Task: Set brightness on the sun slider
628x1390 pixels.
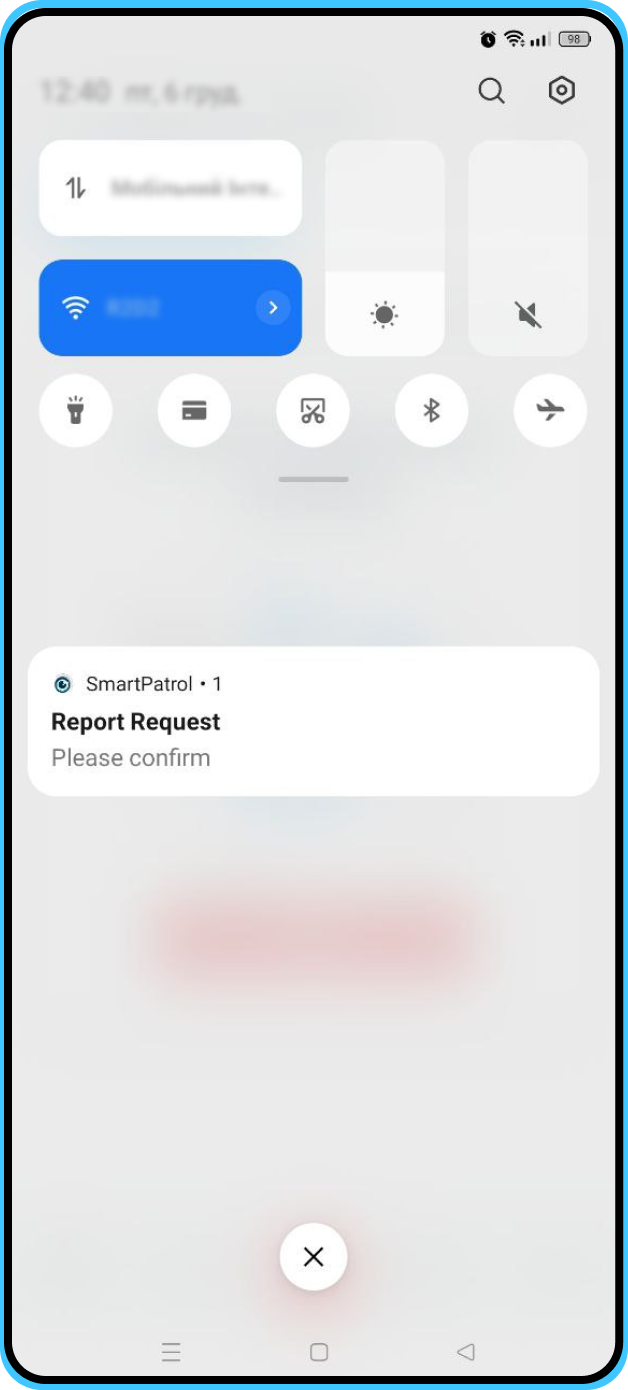Action: pyautogui.click(x=385, y=248)
